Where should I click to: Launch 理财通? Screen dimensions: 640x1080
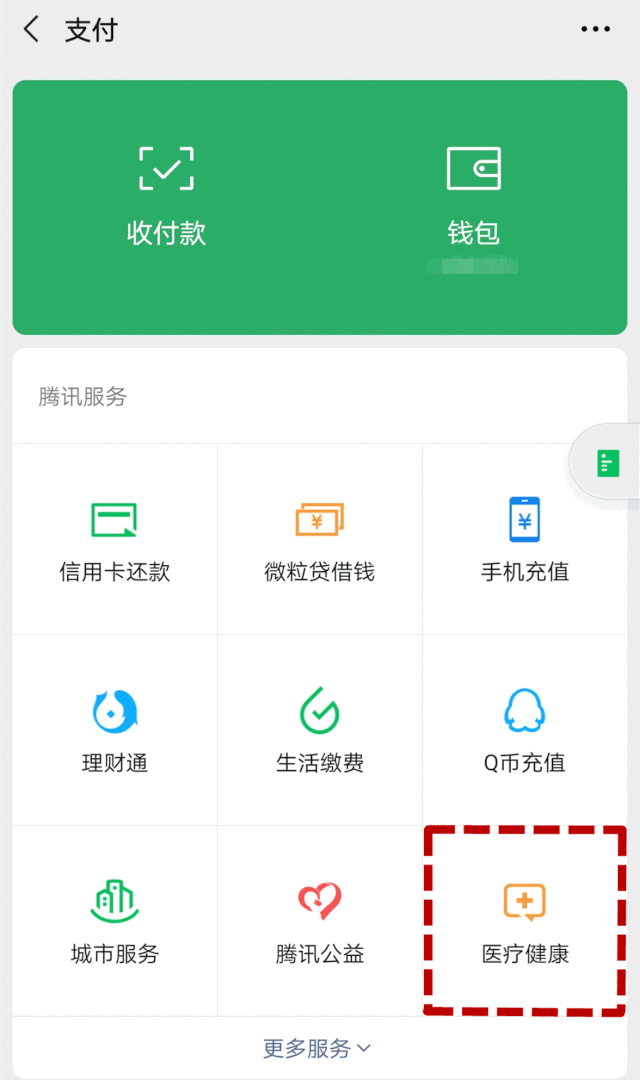115,730
